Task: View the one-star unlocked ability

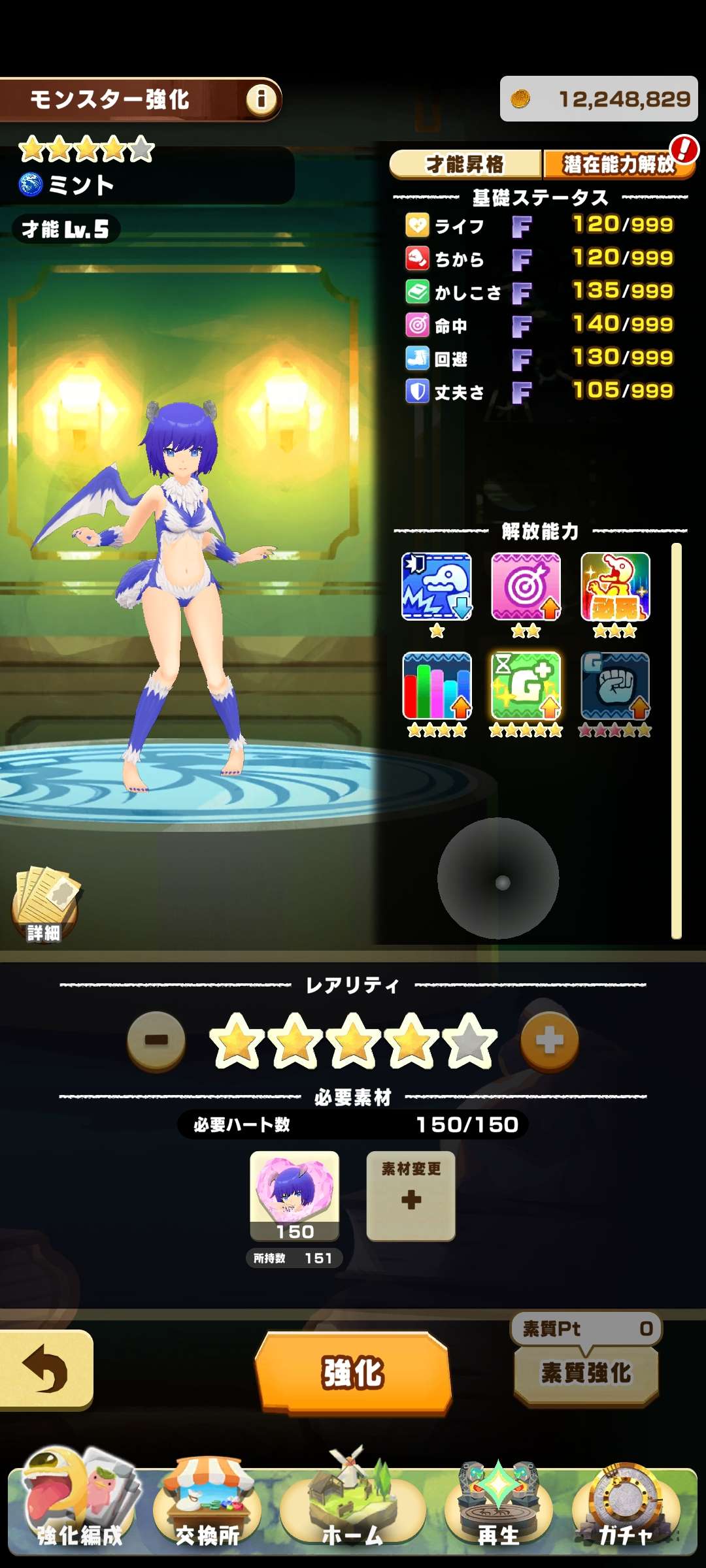Action: point(437,587)
